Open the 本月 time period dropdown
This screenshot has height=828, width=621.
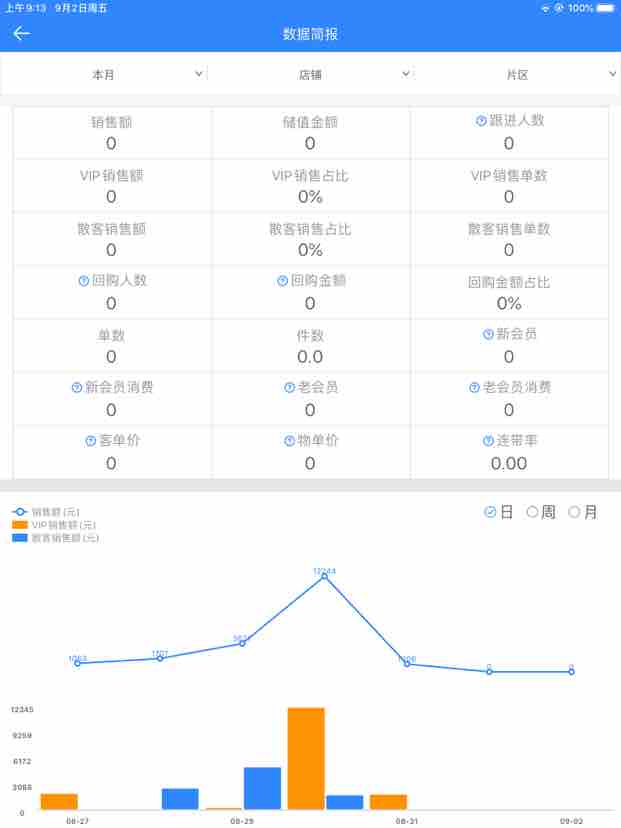[105, 74]
